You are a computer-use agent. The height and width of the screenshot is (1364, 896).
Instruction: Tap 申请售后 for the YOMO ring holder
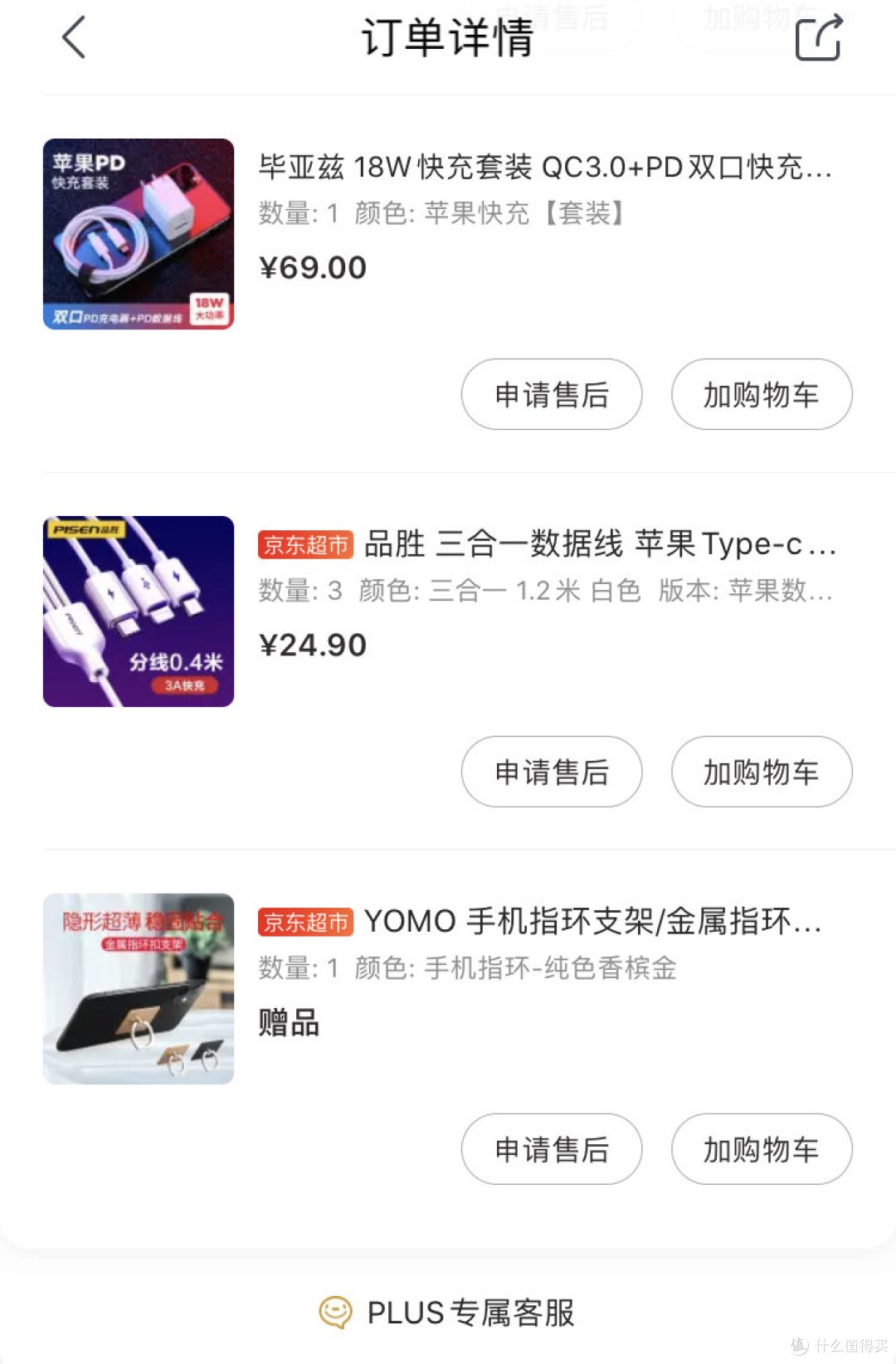tap(551, 1149)
